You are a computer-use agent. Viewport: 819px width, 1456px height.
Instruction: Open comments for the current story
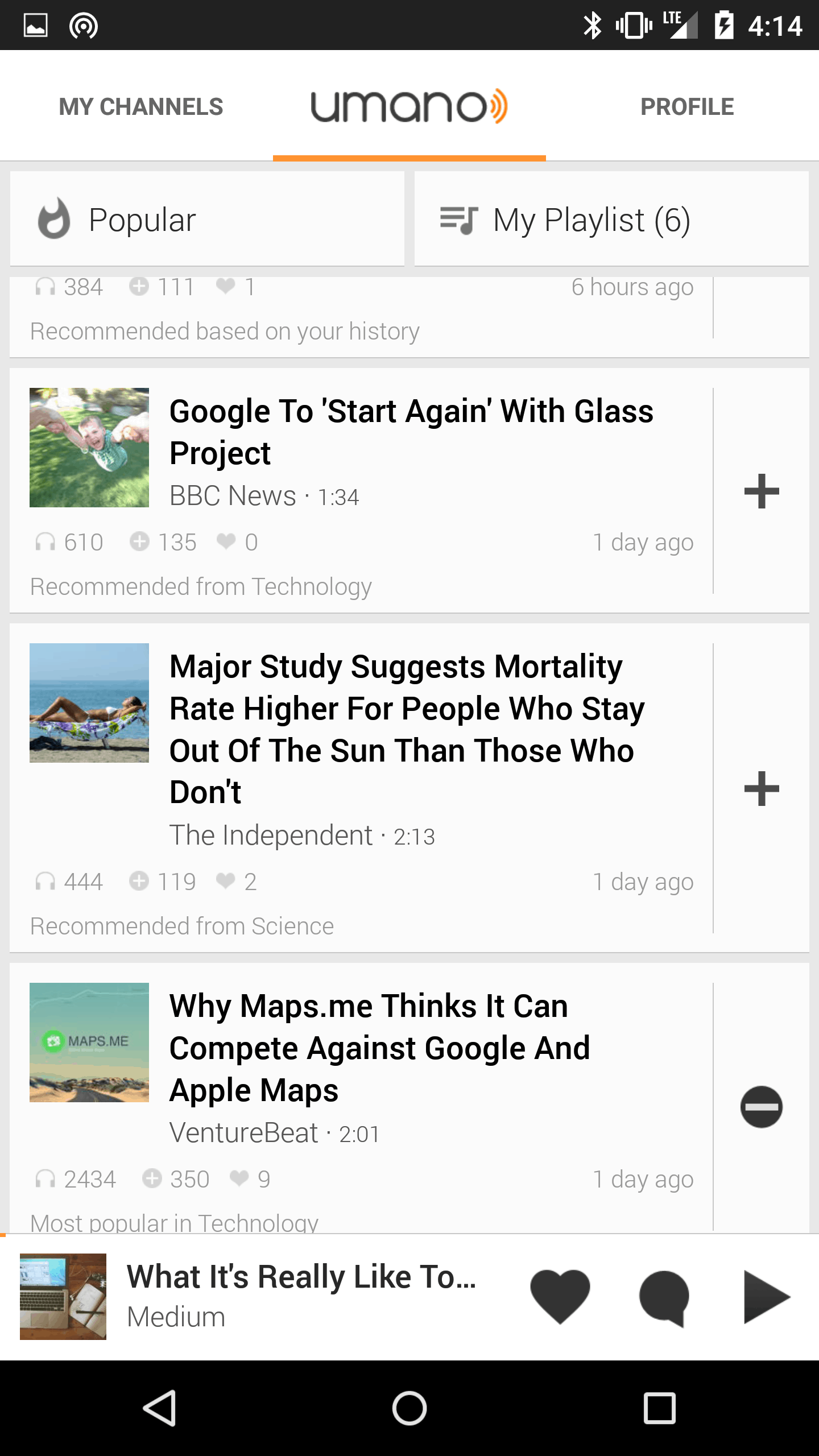[x=664, y=1297]
